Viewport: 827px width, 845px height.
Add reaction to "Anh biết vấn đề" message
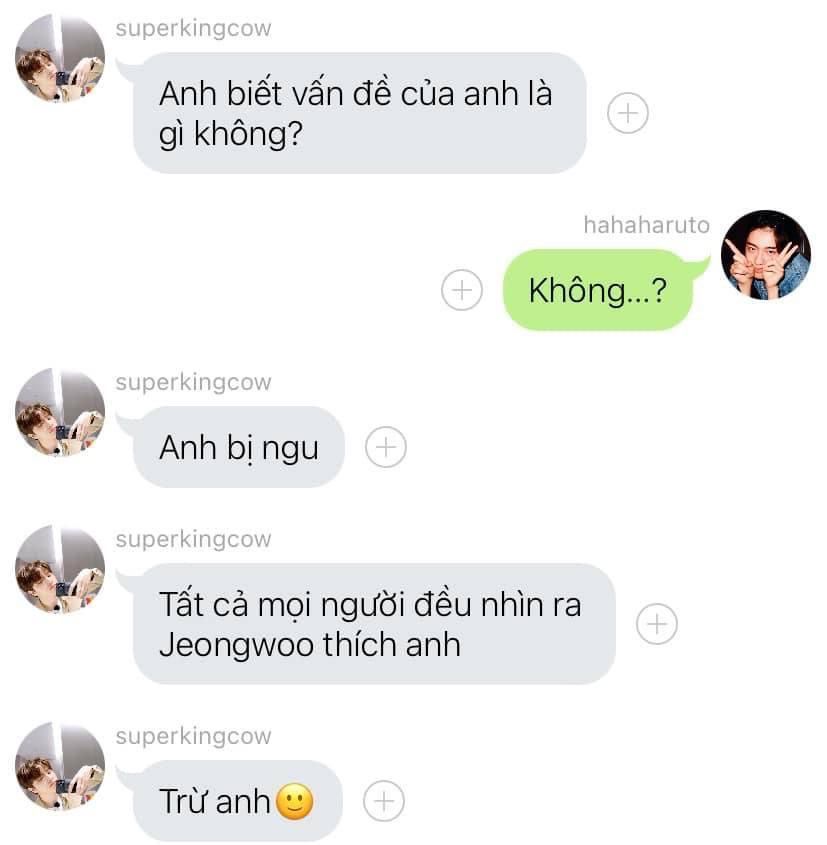click(x=628, y=114)
